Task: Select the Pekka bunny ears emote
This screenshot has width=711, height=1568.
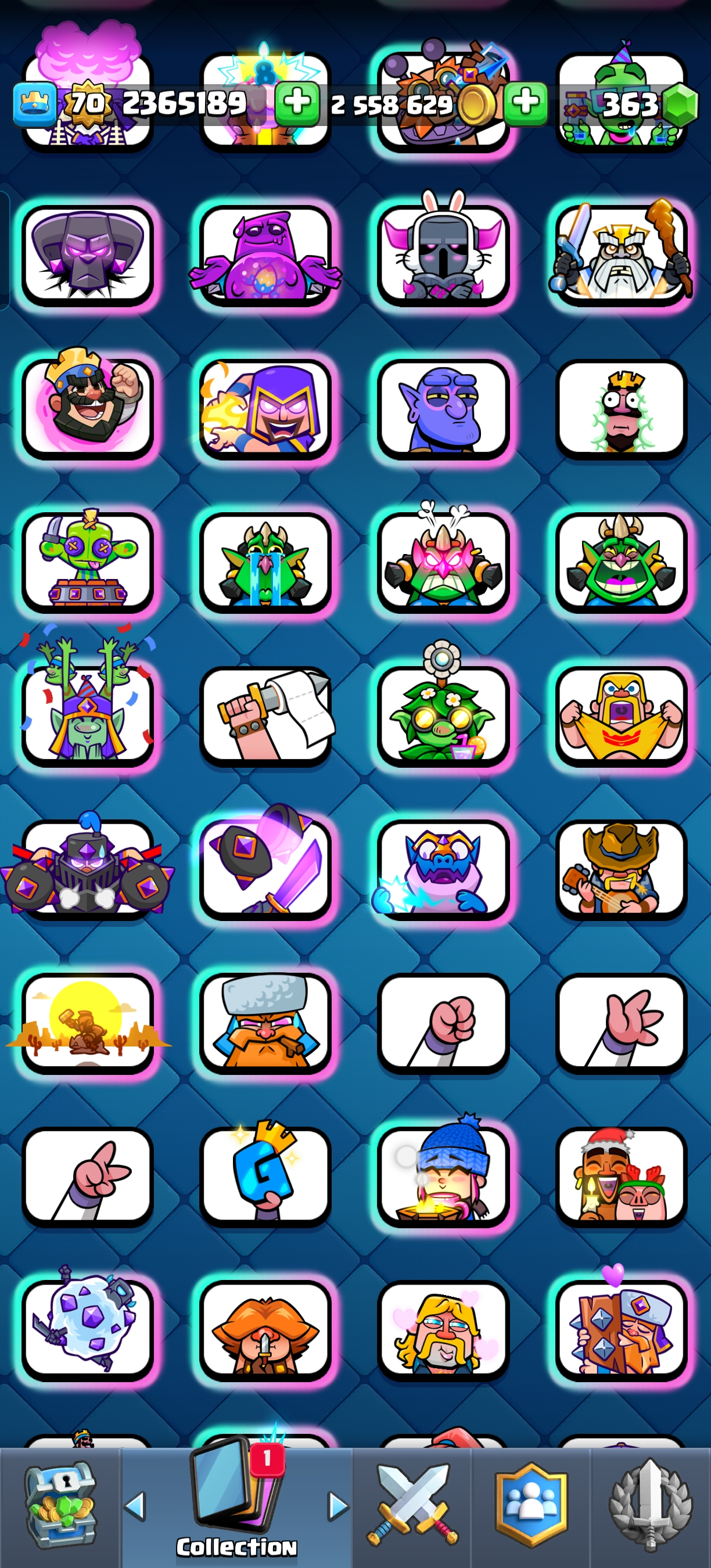Action: click(x=443, y=254)
